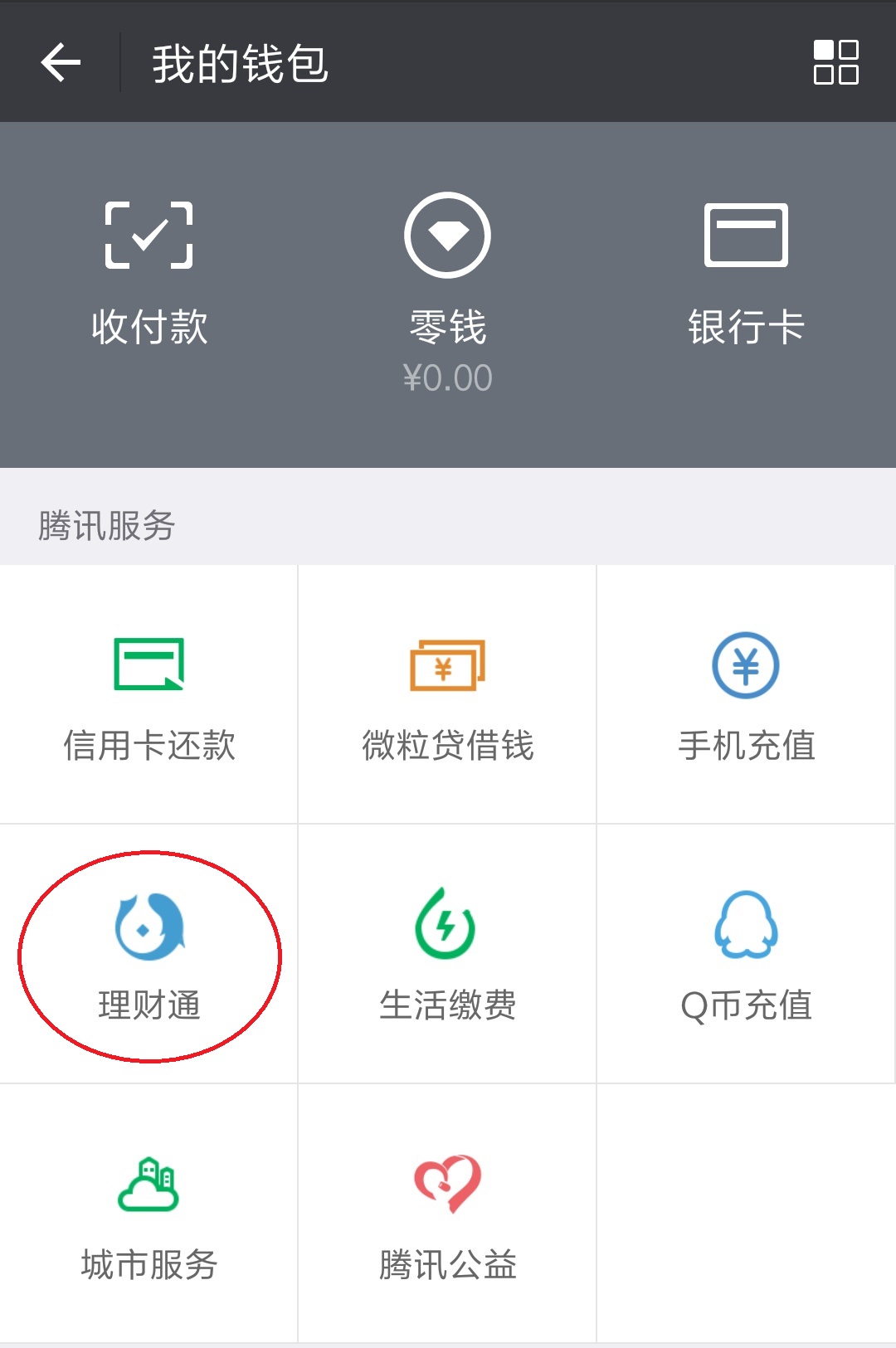Screen dimensions: 896x1348
Task: Open 零钱 via the ¥0.00 balance text
Action: tap(448, 377)
